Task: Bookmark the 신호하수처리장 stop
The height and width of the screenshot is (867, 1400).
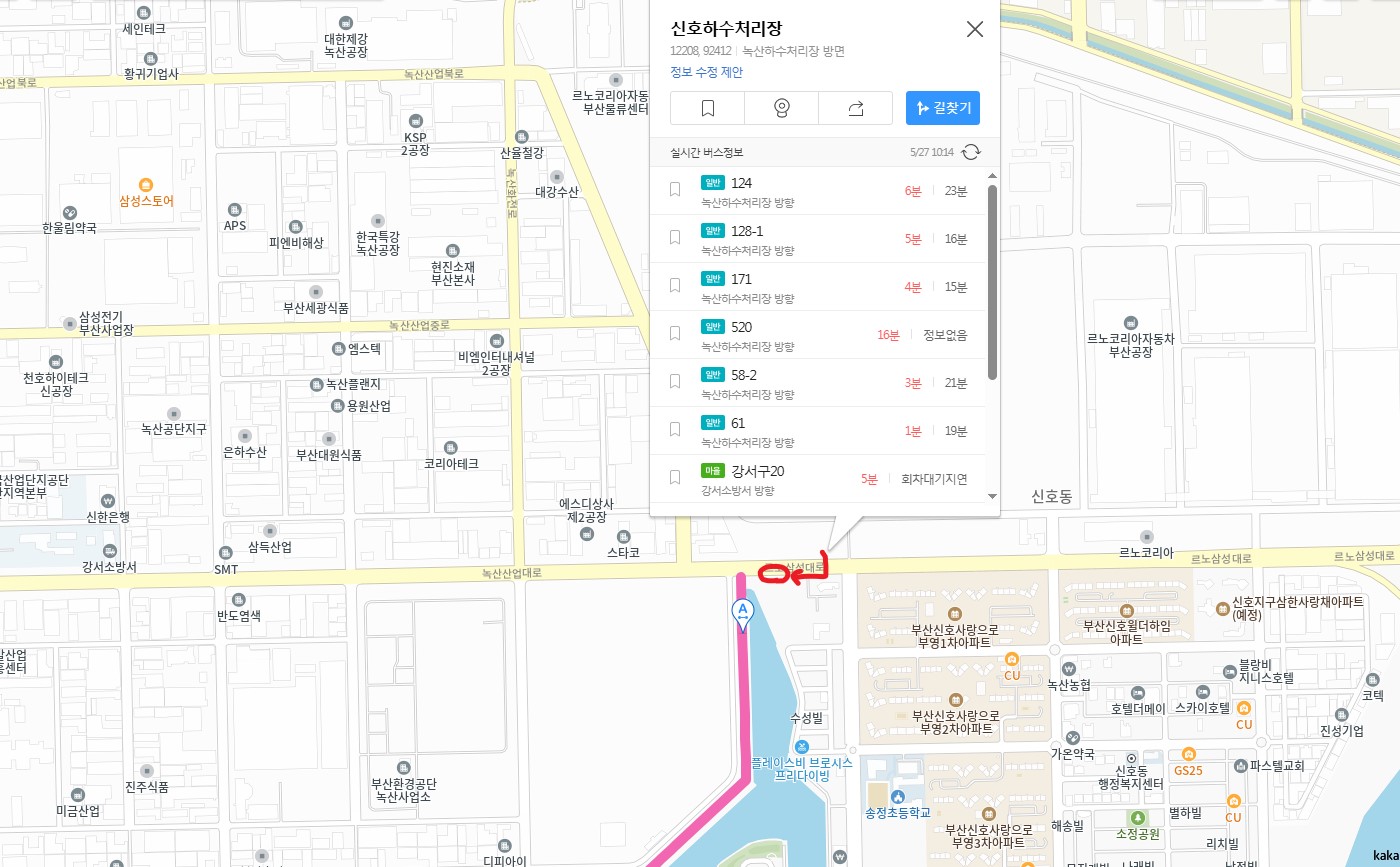Action: pyautogui.click(x=707, y=108)
